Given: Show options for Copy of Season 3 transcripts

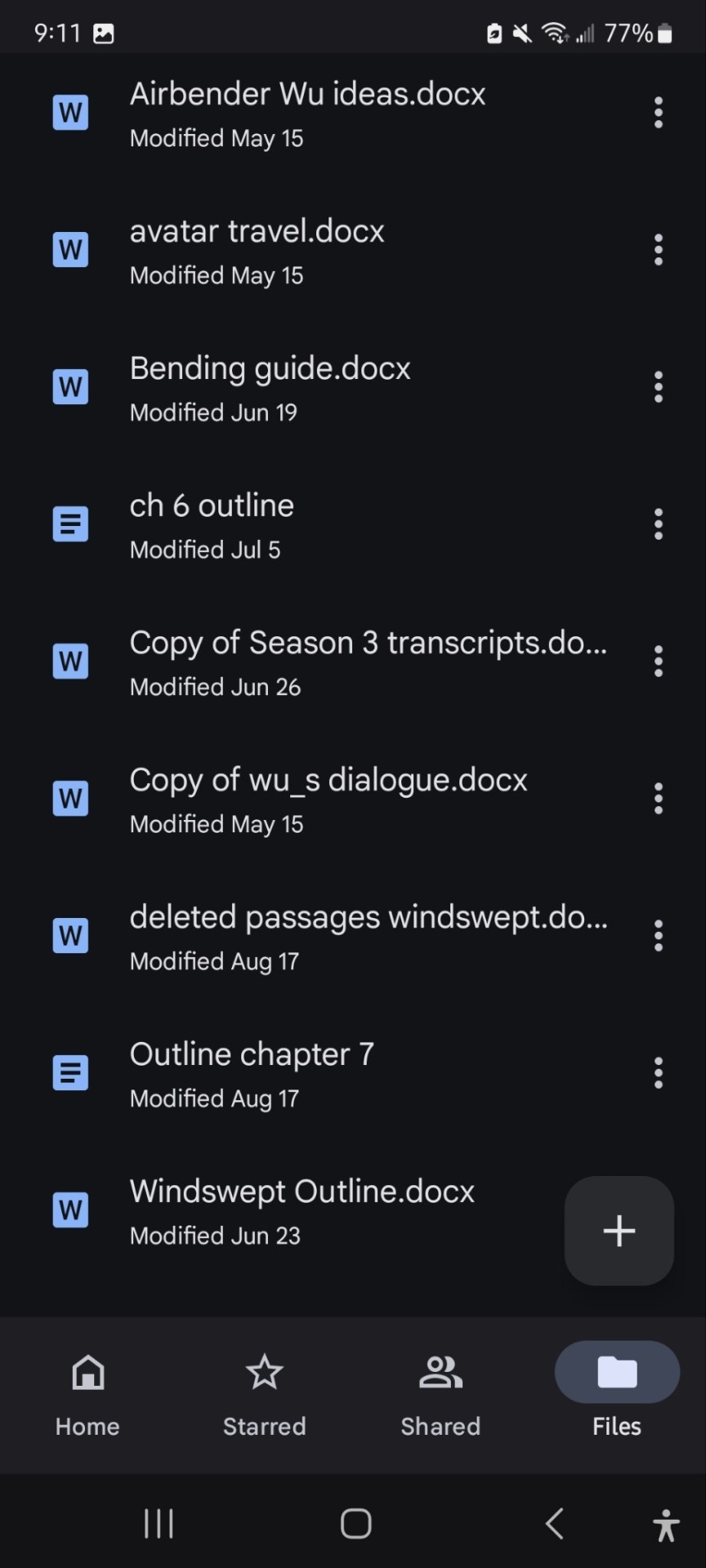Looking at the screenshot, I should pyautogui.click(x=658, y=661).
